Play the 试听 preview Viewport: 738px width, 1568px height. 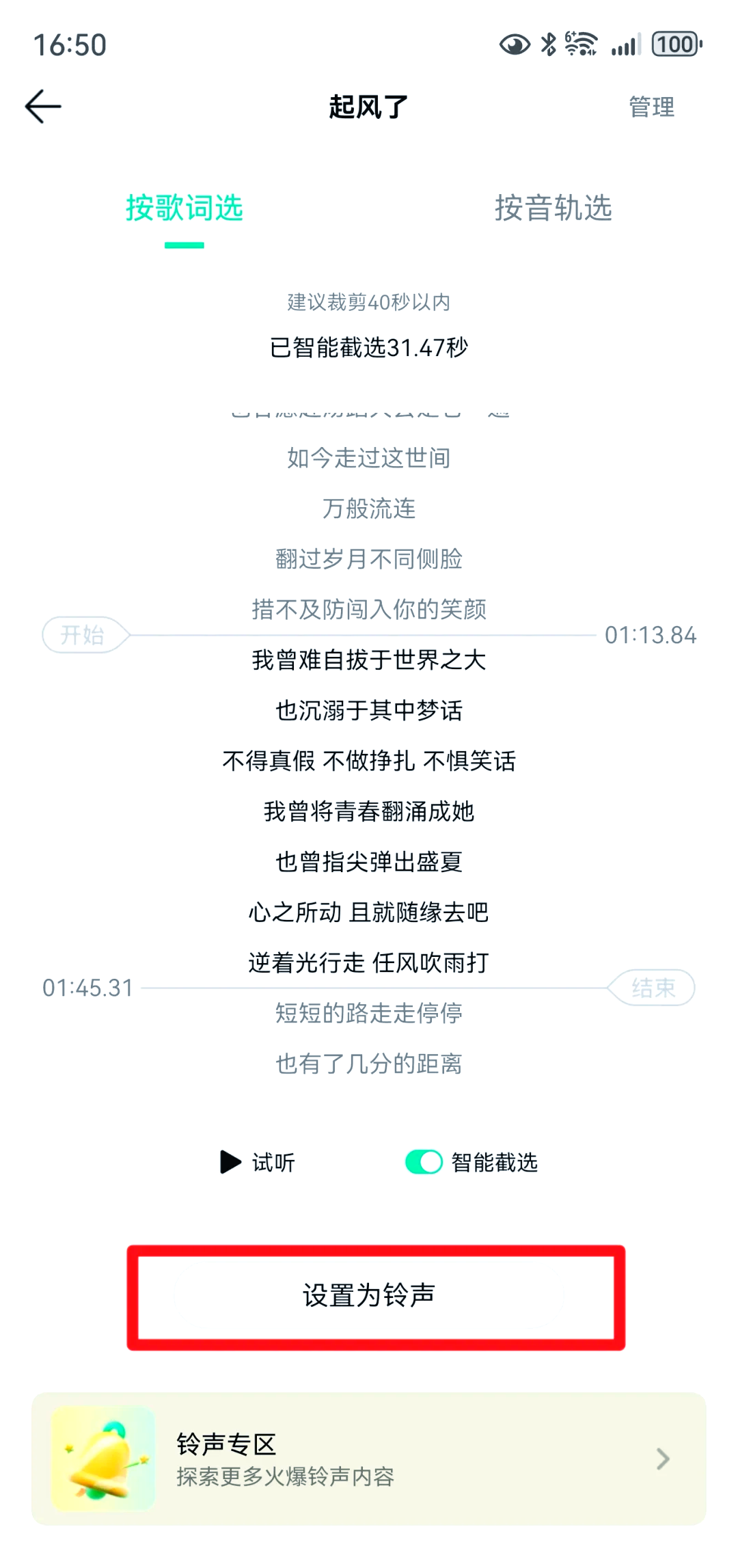tap(258, 1162)
